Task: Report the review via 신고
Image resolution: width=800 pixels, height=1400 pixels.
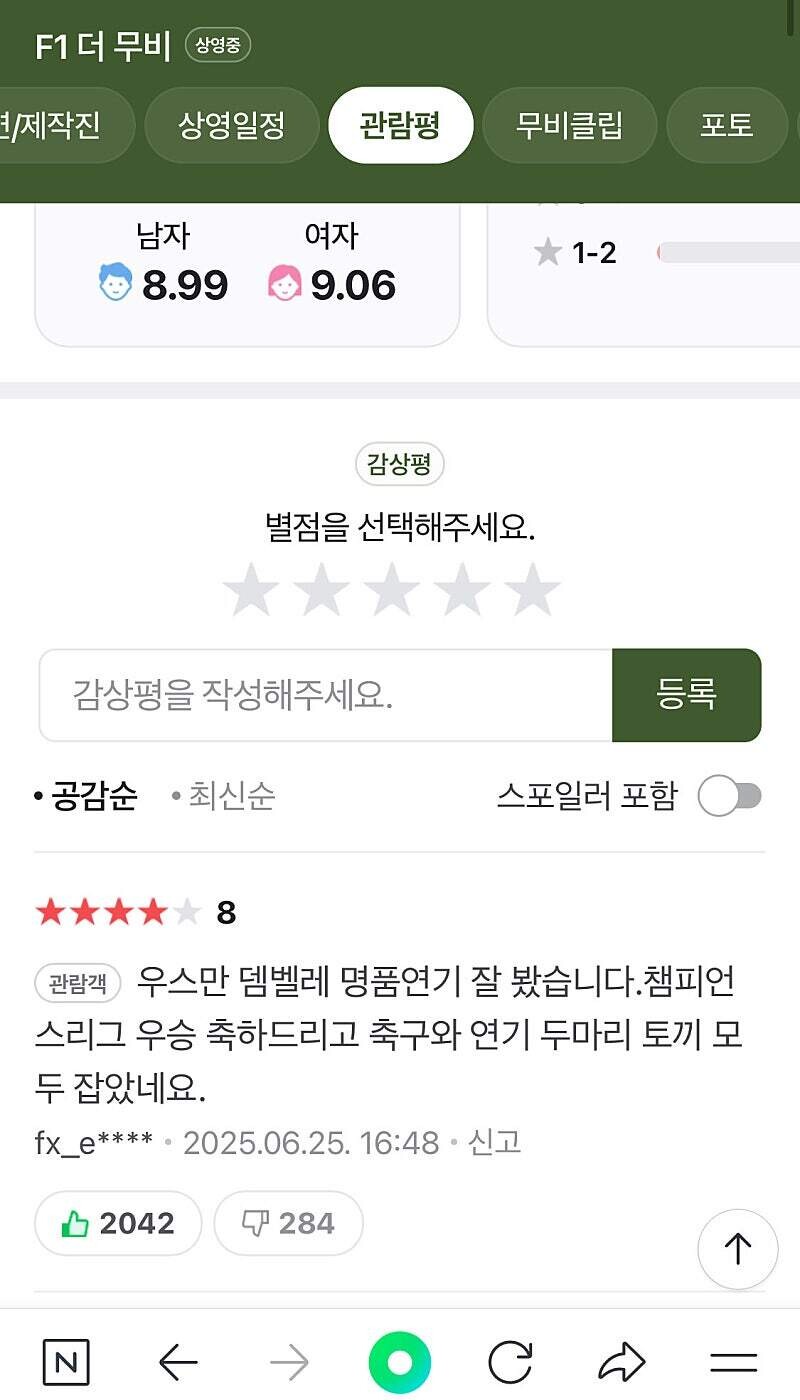Action: pos(495,1143)
